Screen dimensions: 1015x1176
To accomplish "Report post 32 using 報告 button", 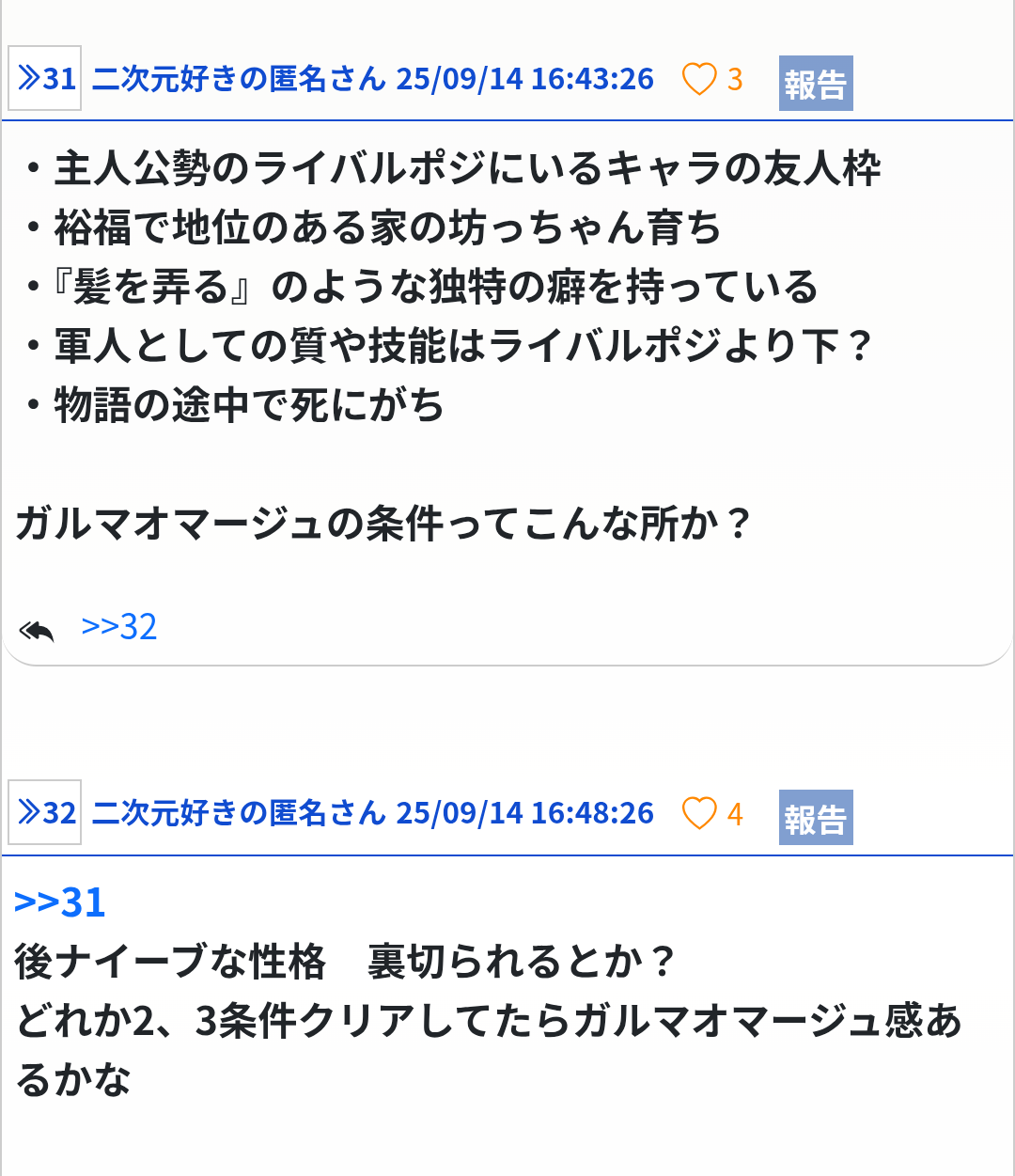I will tap(816, 818).
